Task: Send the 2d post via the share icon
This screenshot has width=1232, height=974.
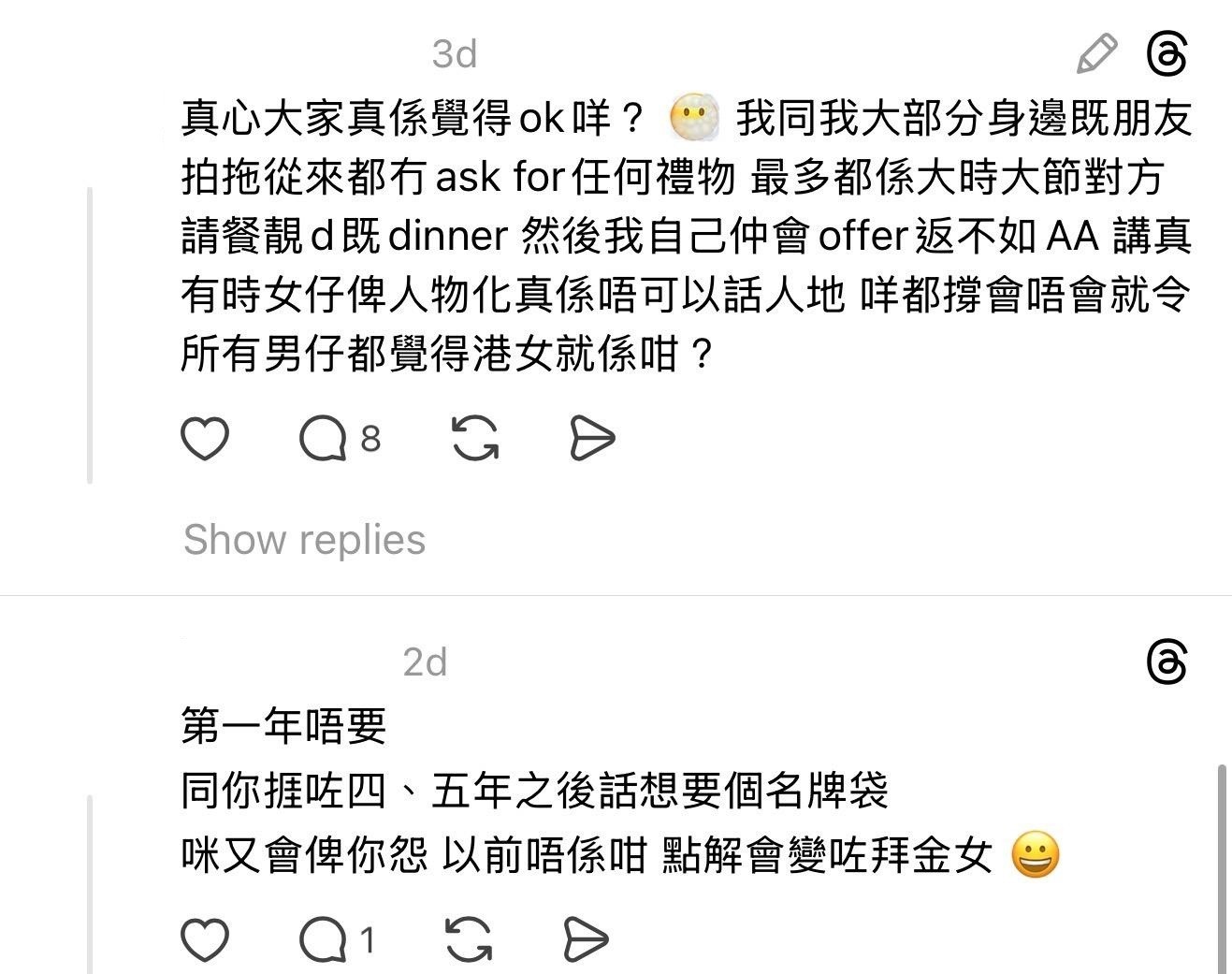Action: tap(586, 939)
